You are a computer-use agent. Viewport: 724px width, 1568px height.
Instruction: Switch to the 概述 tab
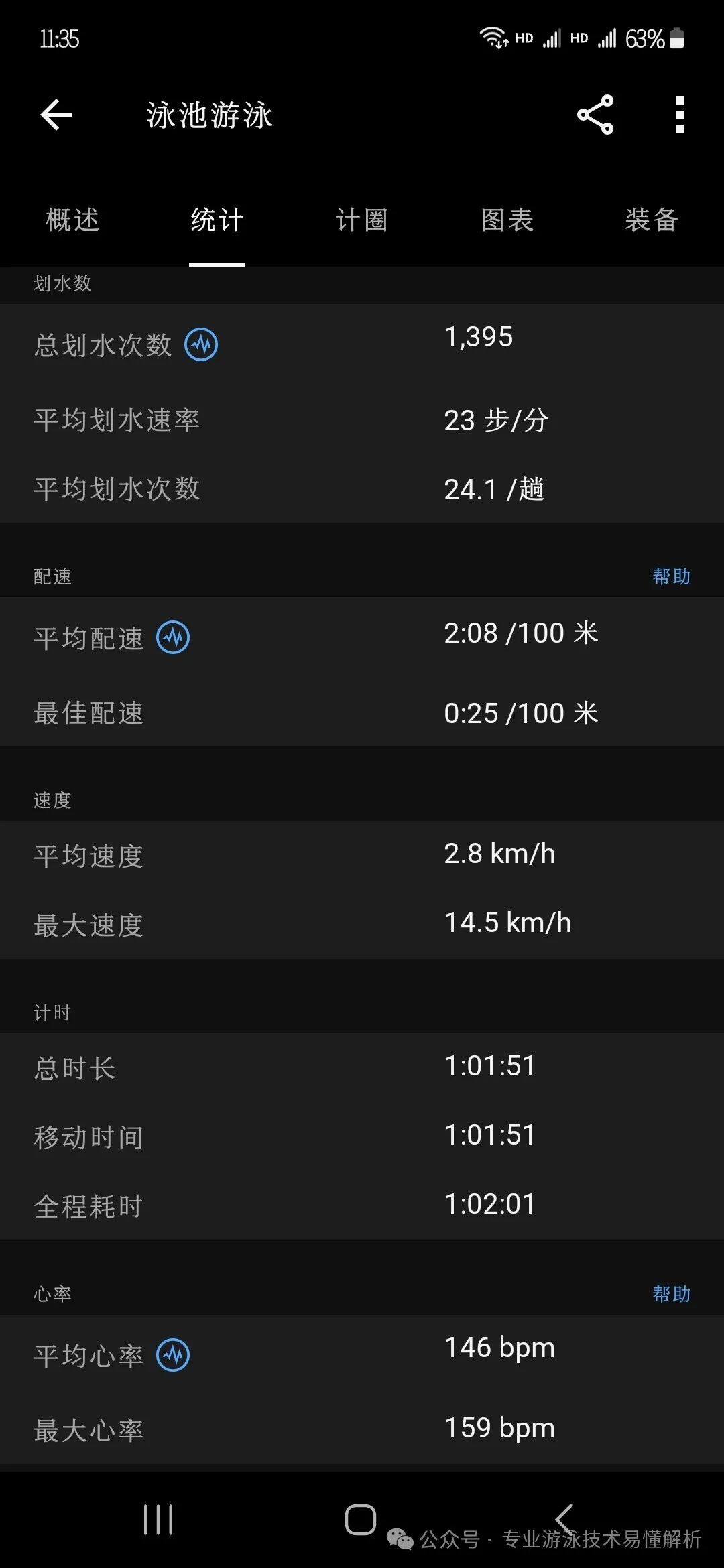coord(72,220)
